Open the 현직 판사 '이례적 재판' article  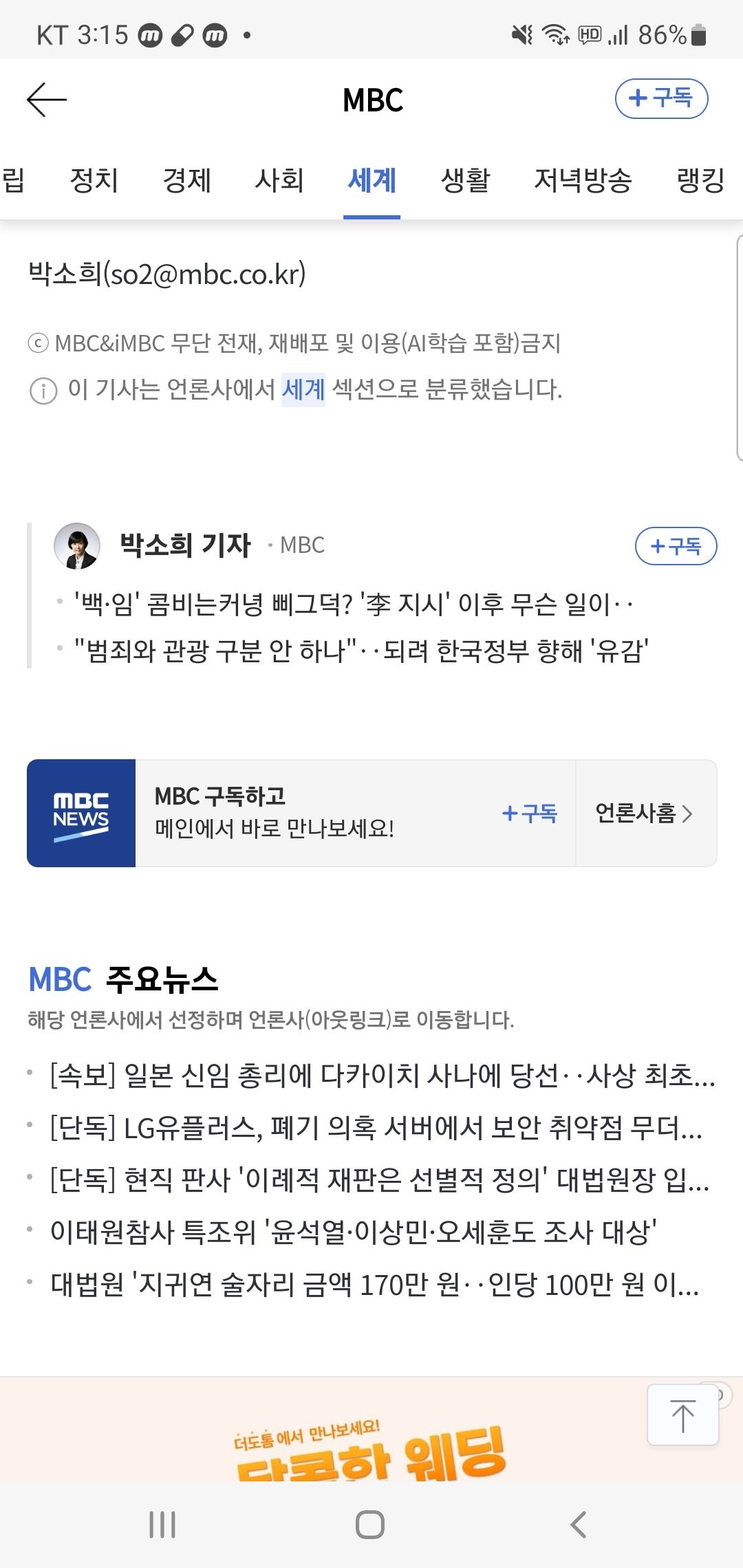(379, 1180)
